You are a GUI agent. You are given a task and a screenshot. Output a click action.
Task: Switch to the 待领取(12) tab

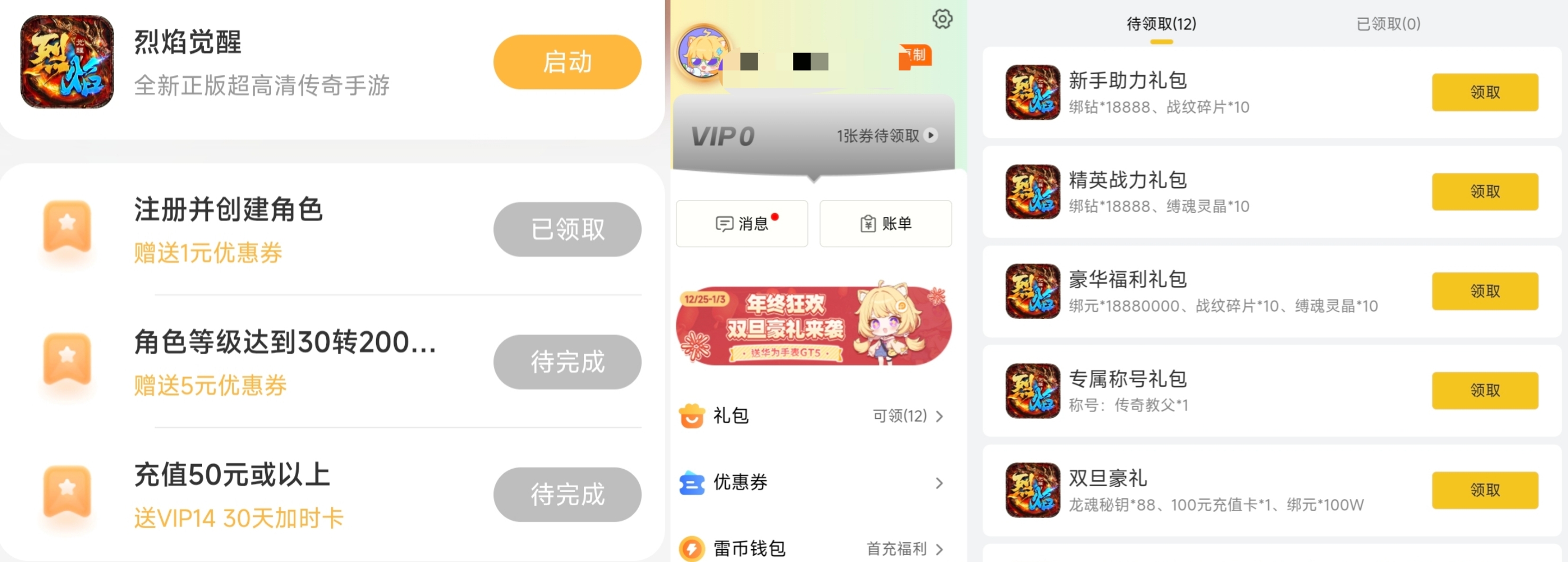[x=1161, y=24]
